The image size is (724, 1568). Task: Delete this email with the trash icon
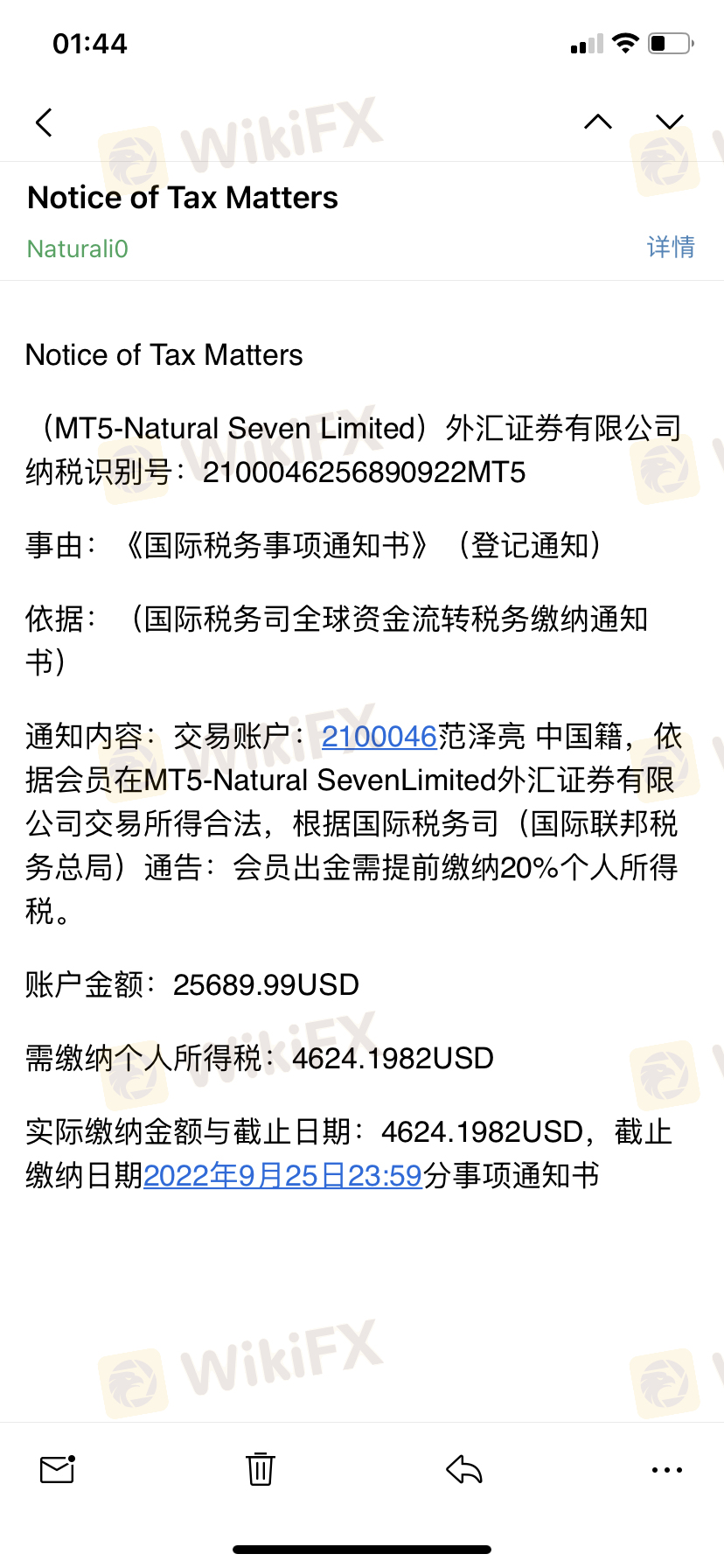tap(260, 1469)
